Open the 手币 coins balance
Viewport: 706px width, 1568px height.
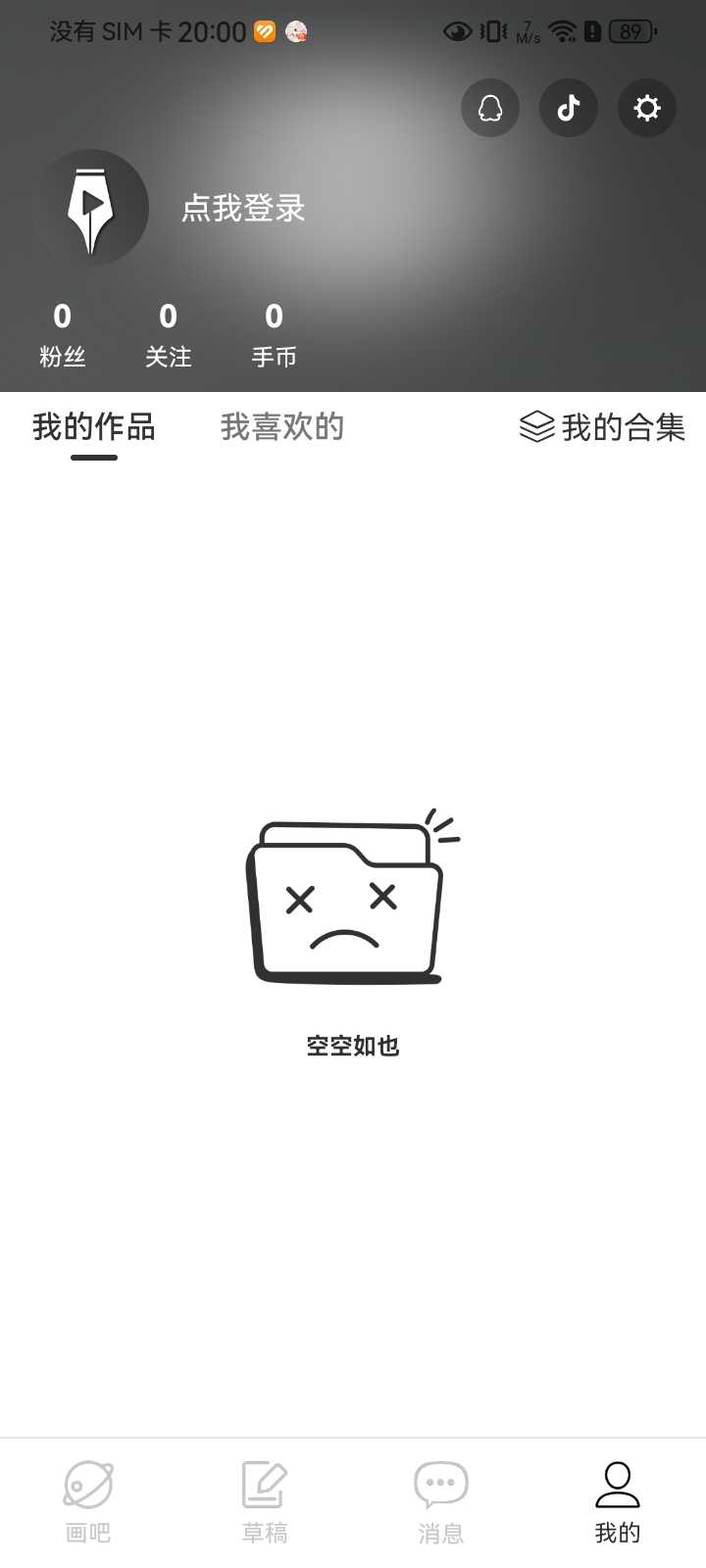275,334
